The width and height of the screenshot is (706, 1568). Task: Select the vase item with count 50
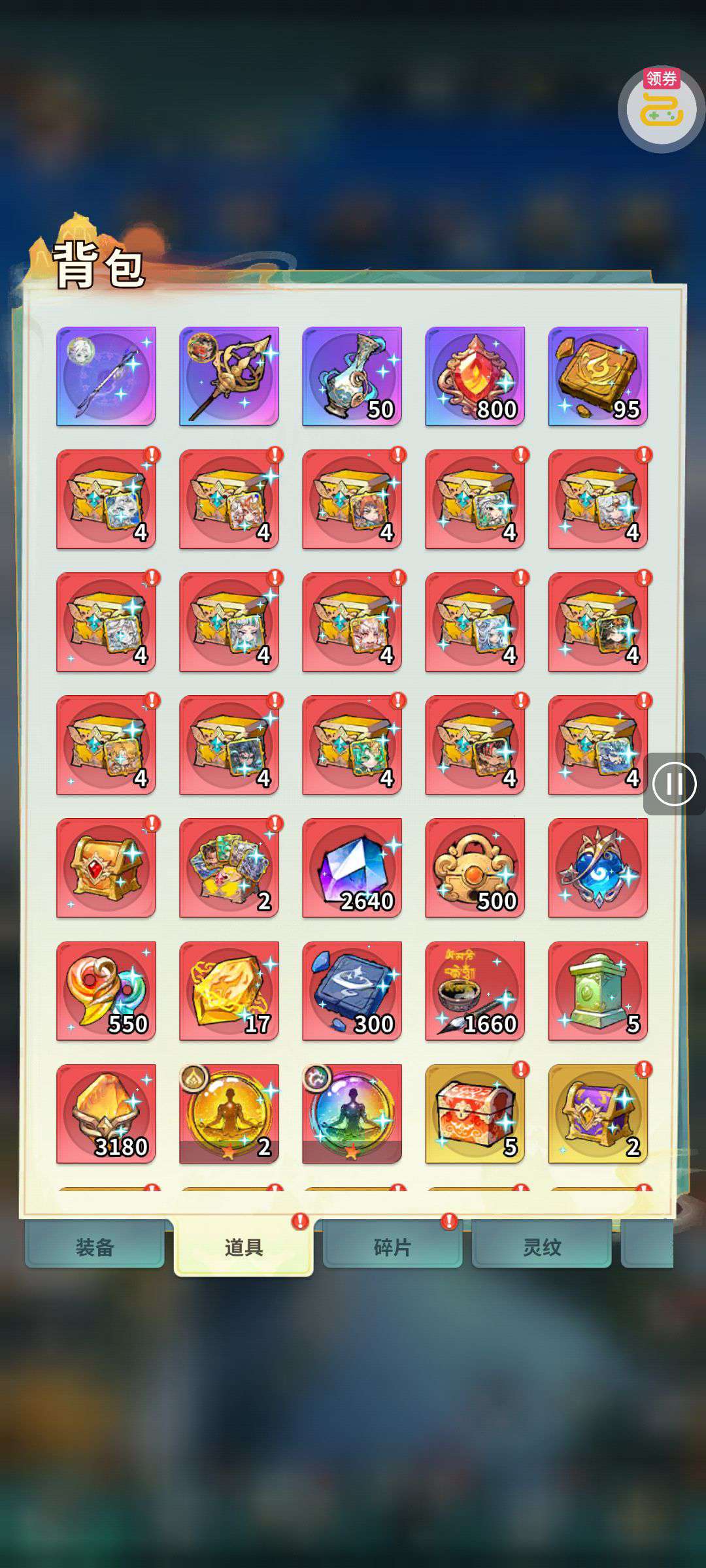tap(352, 376)
